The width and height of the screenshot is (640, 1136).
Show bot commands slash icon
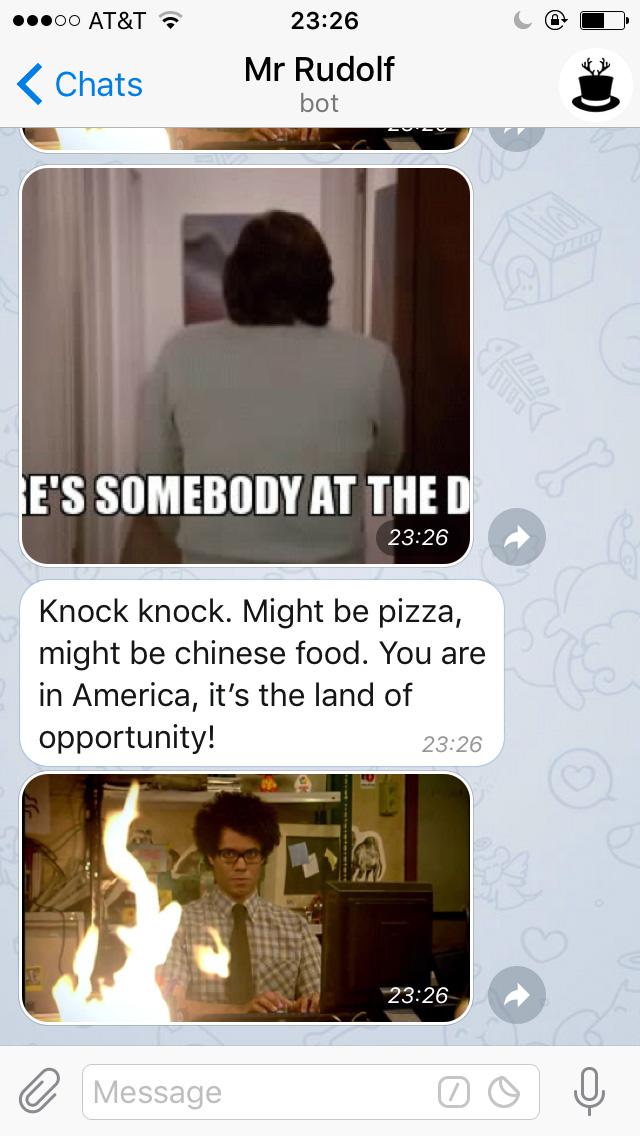[454, 1092]
